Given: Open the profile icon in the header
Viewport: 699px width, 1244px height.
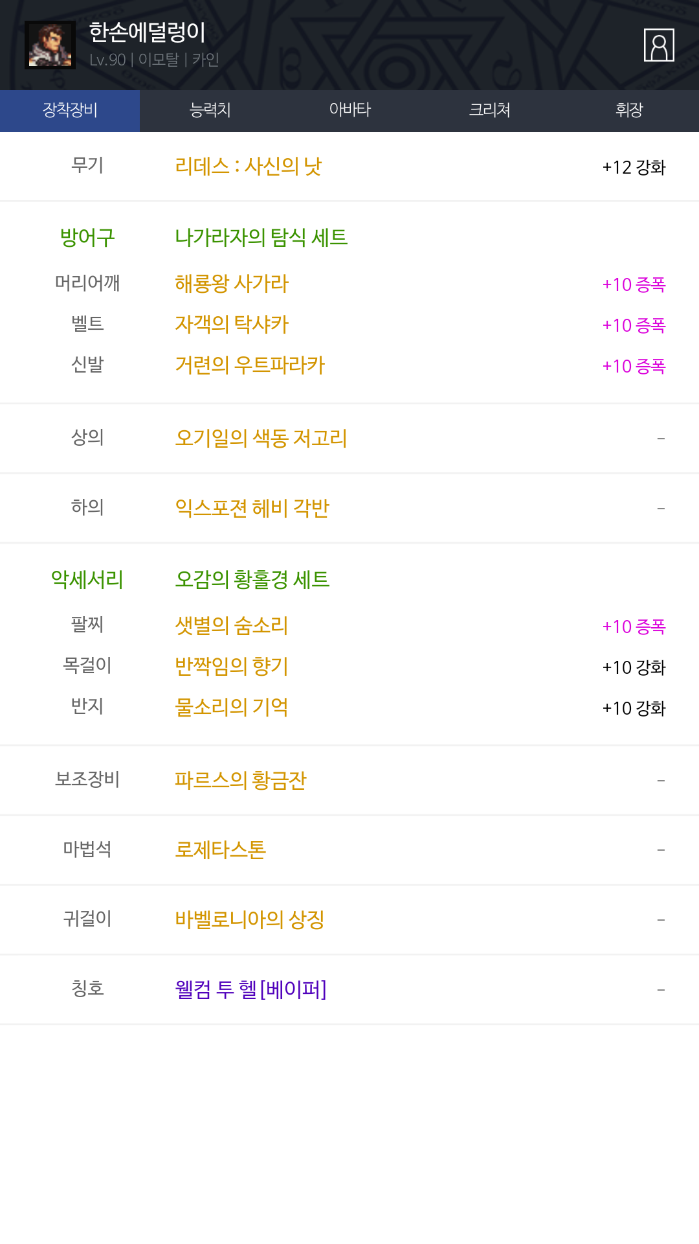Looking at the screenshot, I should click(658, 45).
